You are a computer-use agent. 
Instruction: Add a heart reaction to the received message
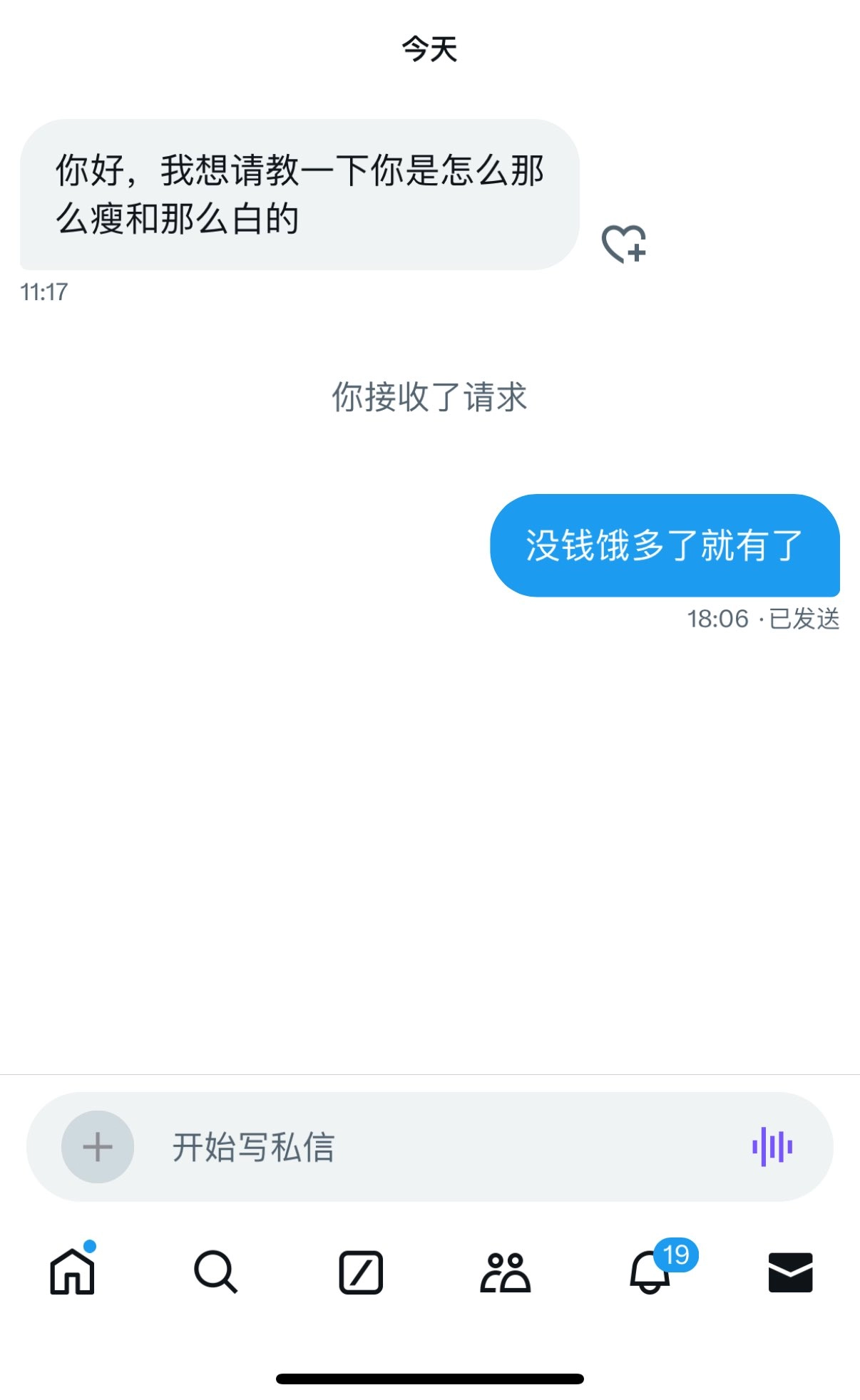click(x=624, y=244)
